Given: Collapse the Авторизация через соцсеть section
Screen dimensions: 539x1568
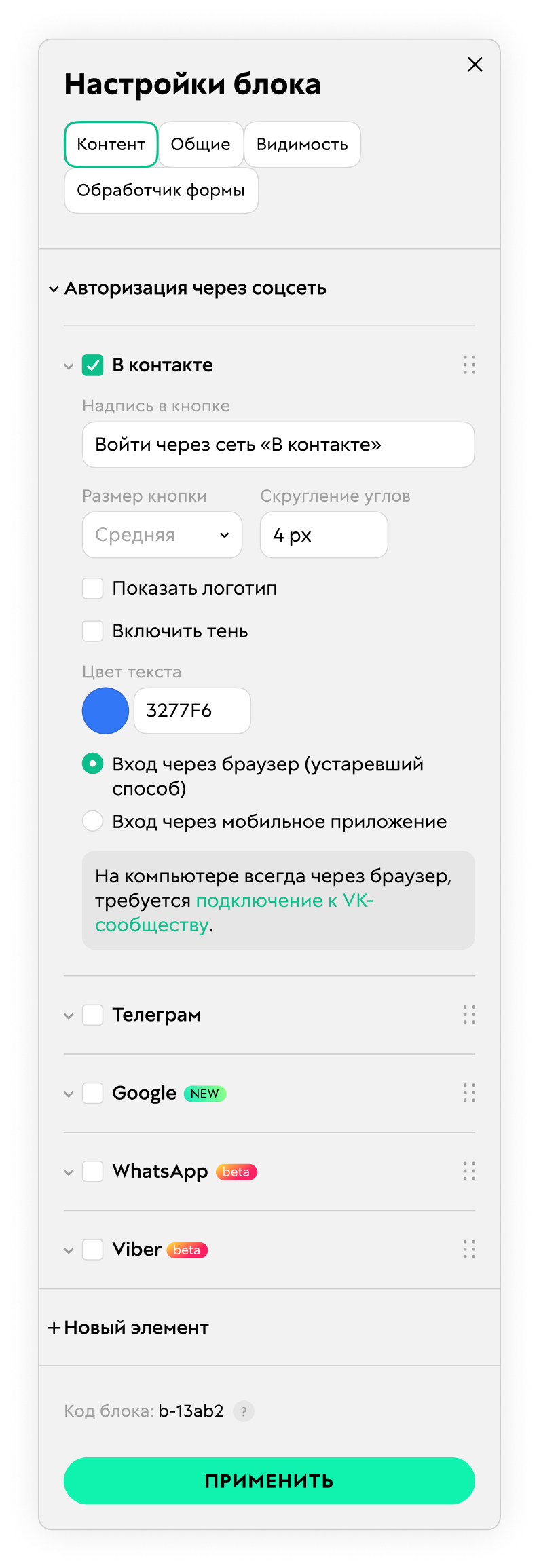Looking at the screenshot, I should click(x=54, y=289).
